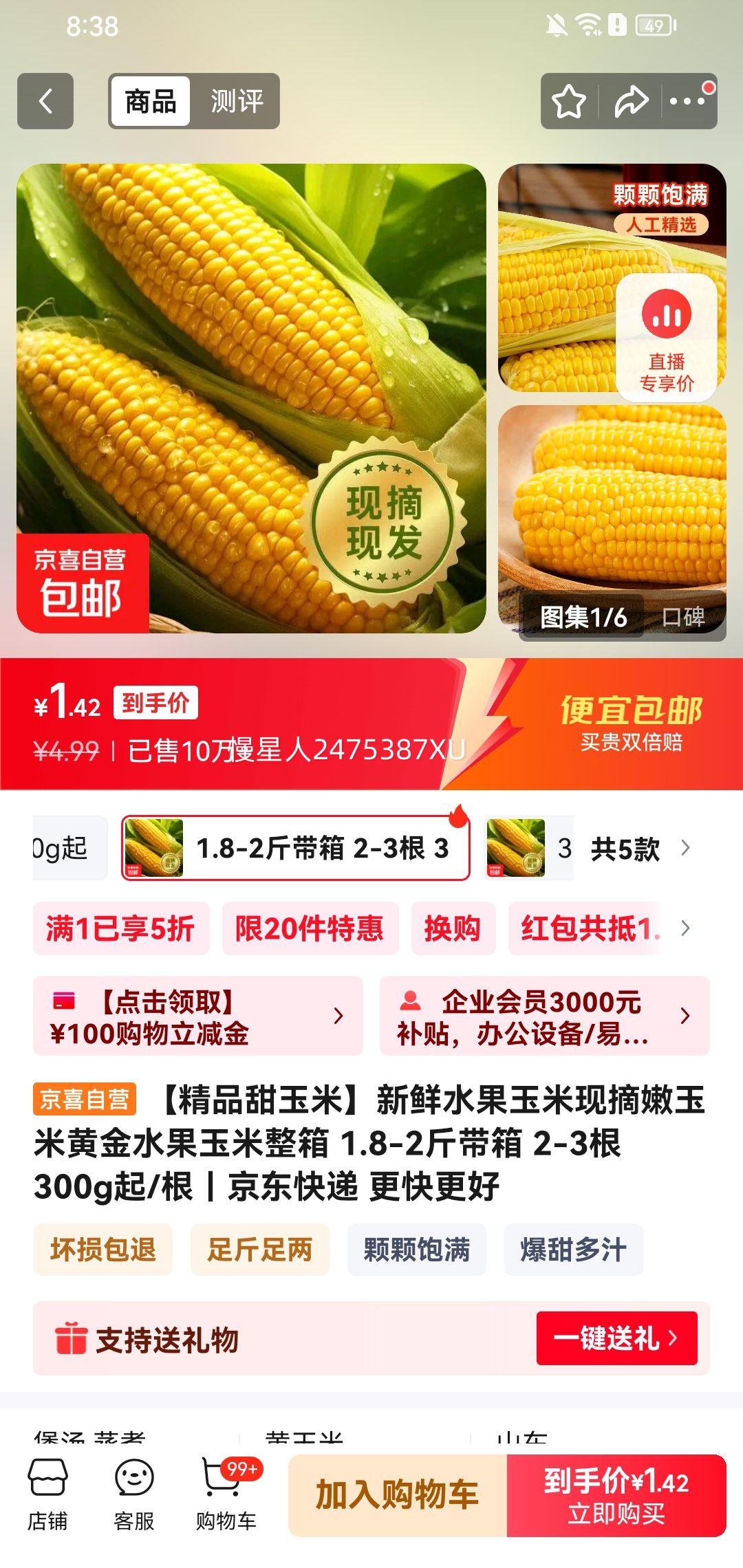Switch to the 测评 tab
The width and height of the screenshot is (743, 1568).
237,101
